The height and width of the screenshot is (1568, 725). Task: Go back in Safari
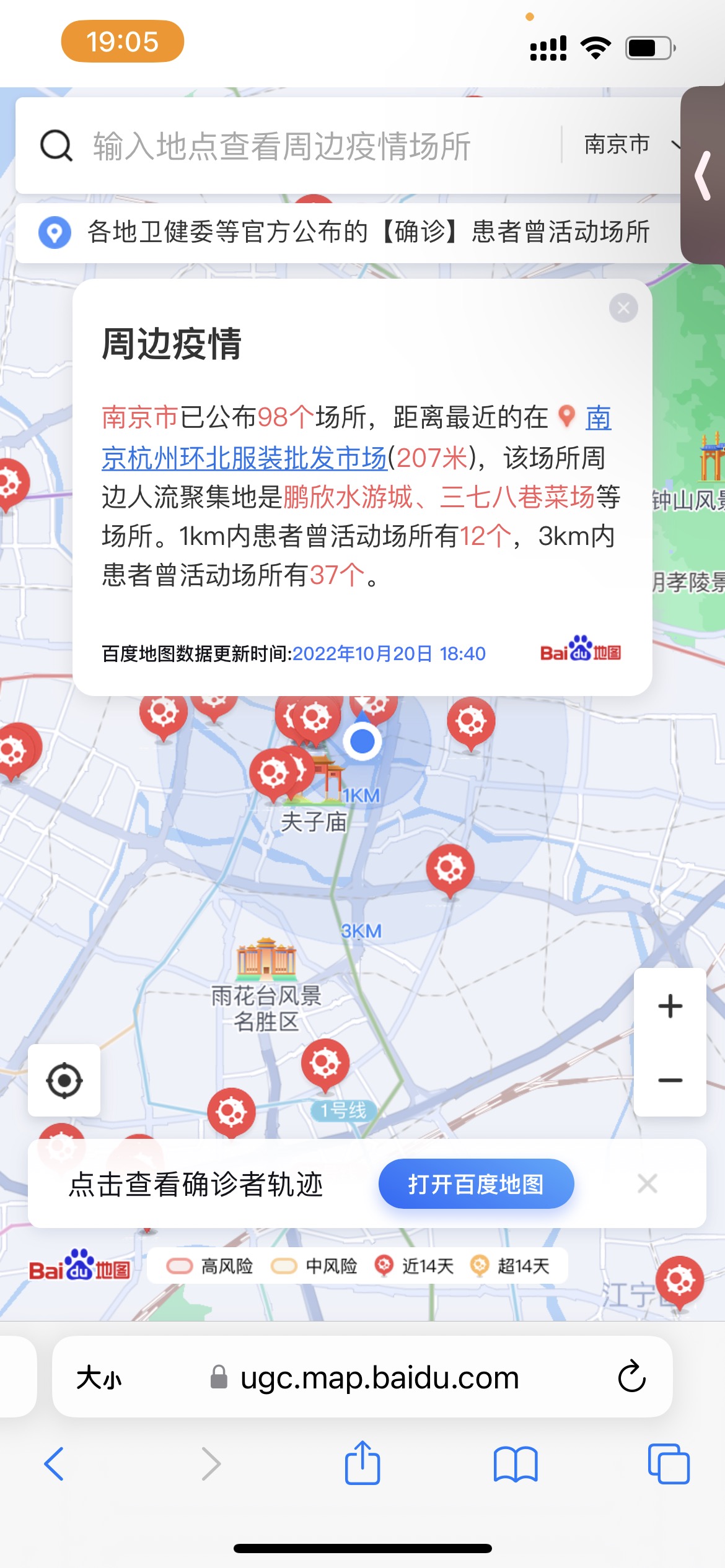pyautogui.click(x=55, y=1465)
